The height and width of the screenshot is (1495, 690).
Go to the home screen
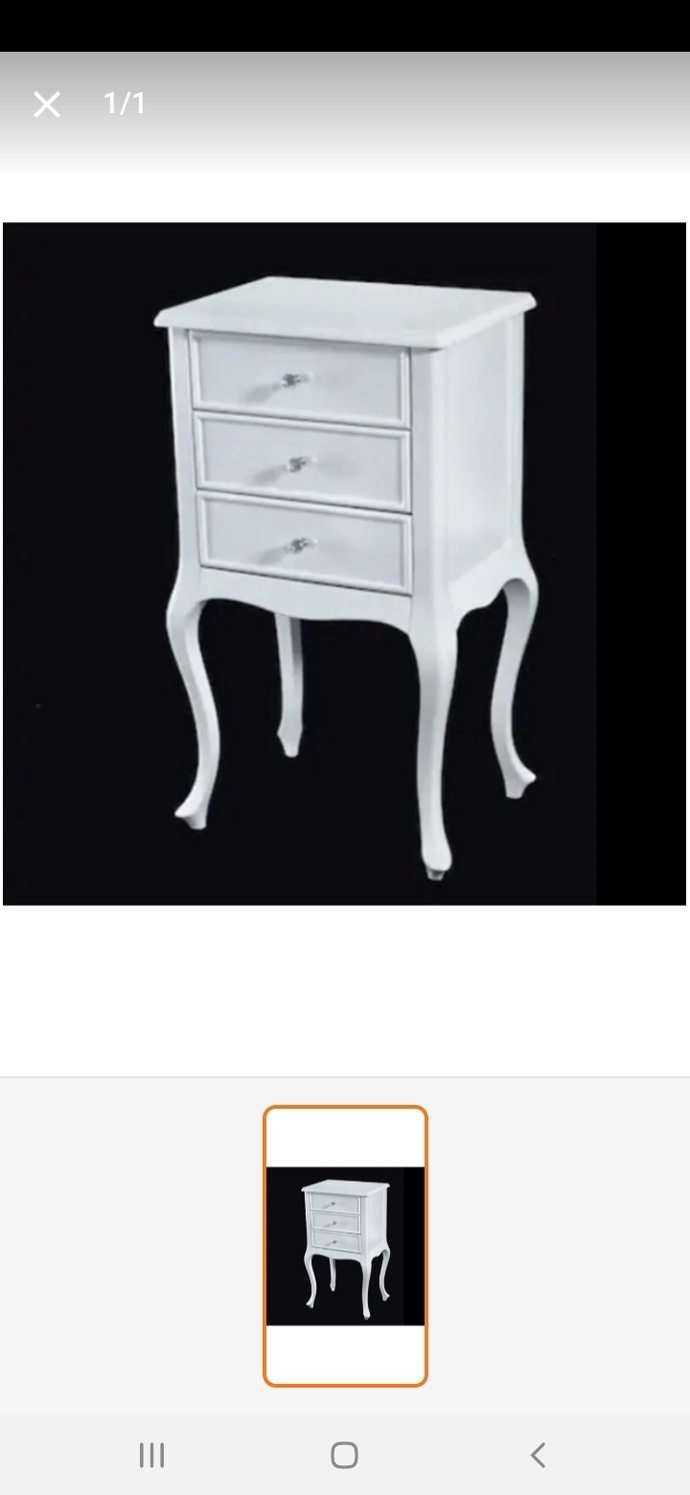(x=344, y=1455)
